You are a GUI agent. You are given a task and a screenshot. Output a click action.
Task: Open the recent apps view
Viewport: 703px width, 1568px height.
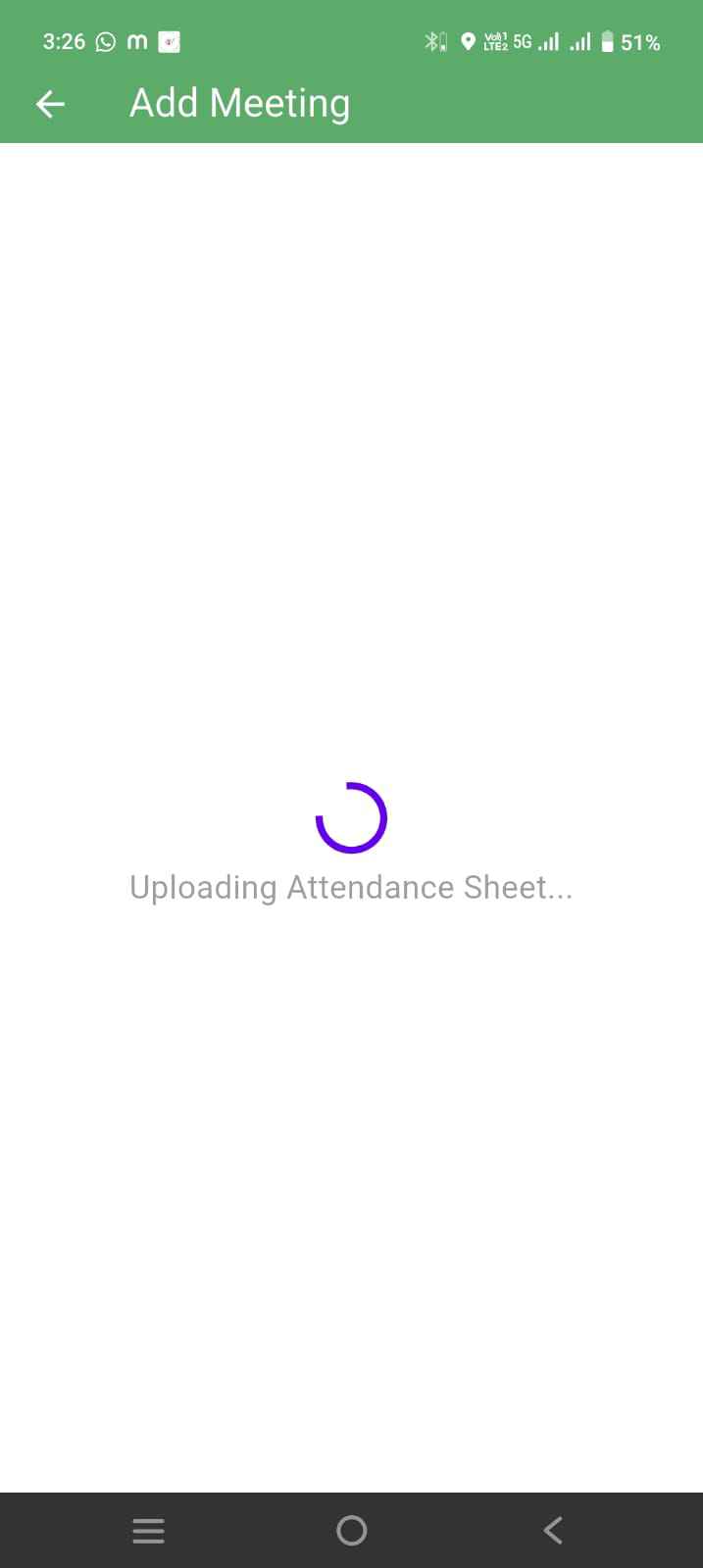(148, 1530)
